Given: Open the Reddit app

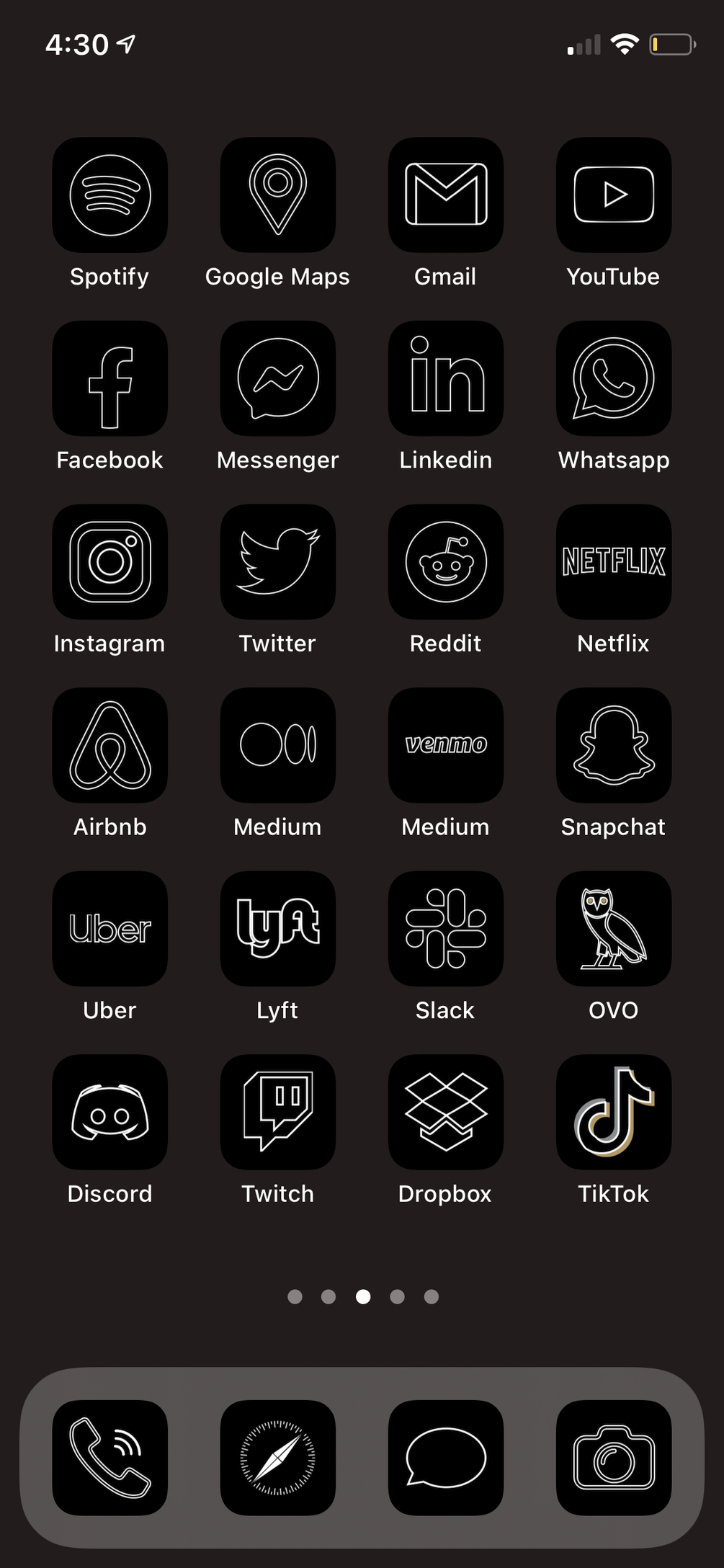Looking at the screenshot, I should 446,562.
